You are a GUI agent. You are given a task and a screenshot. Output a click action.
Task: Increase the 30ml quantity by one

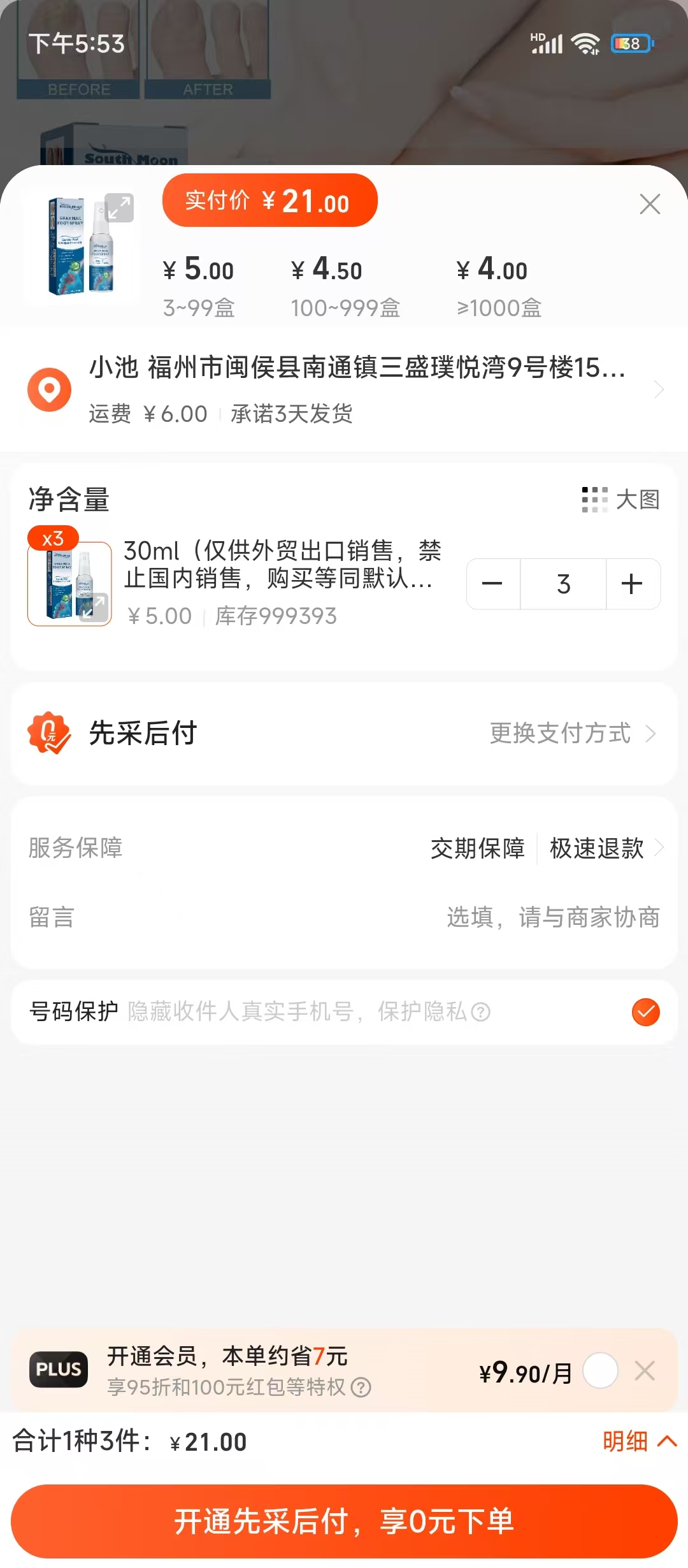coord(632,584)
